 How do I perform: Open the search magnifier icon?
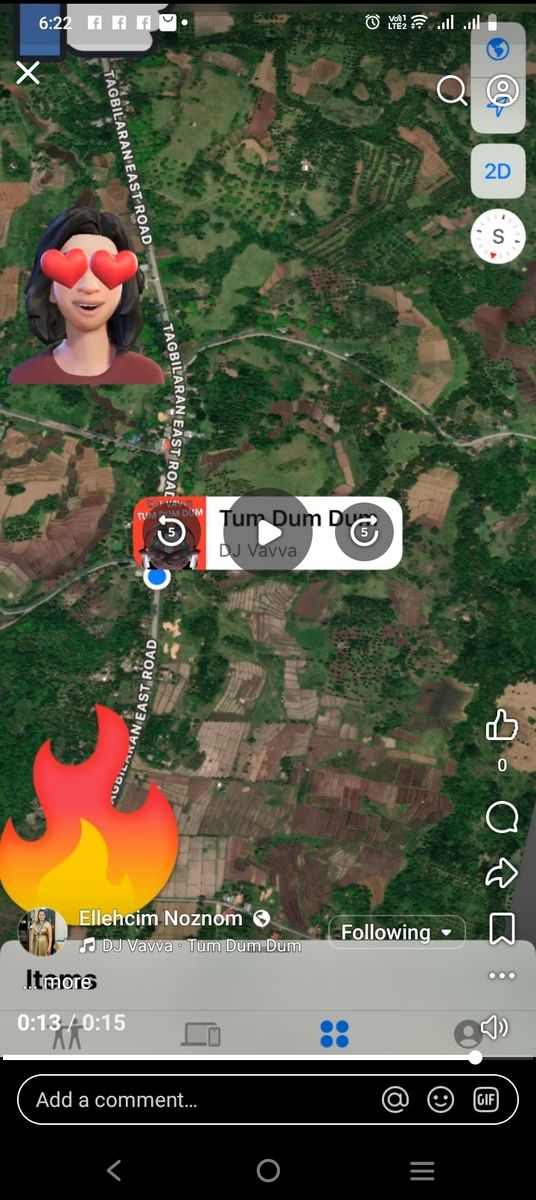click(x=452, y=91)
